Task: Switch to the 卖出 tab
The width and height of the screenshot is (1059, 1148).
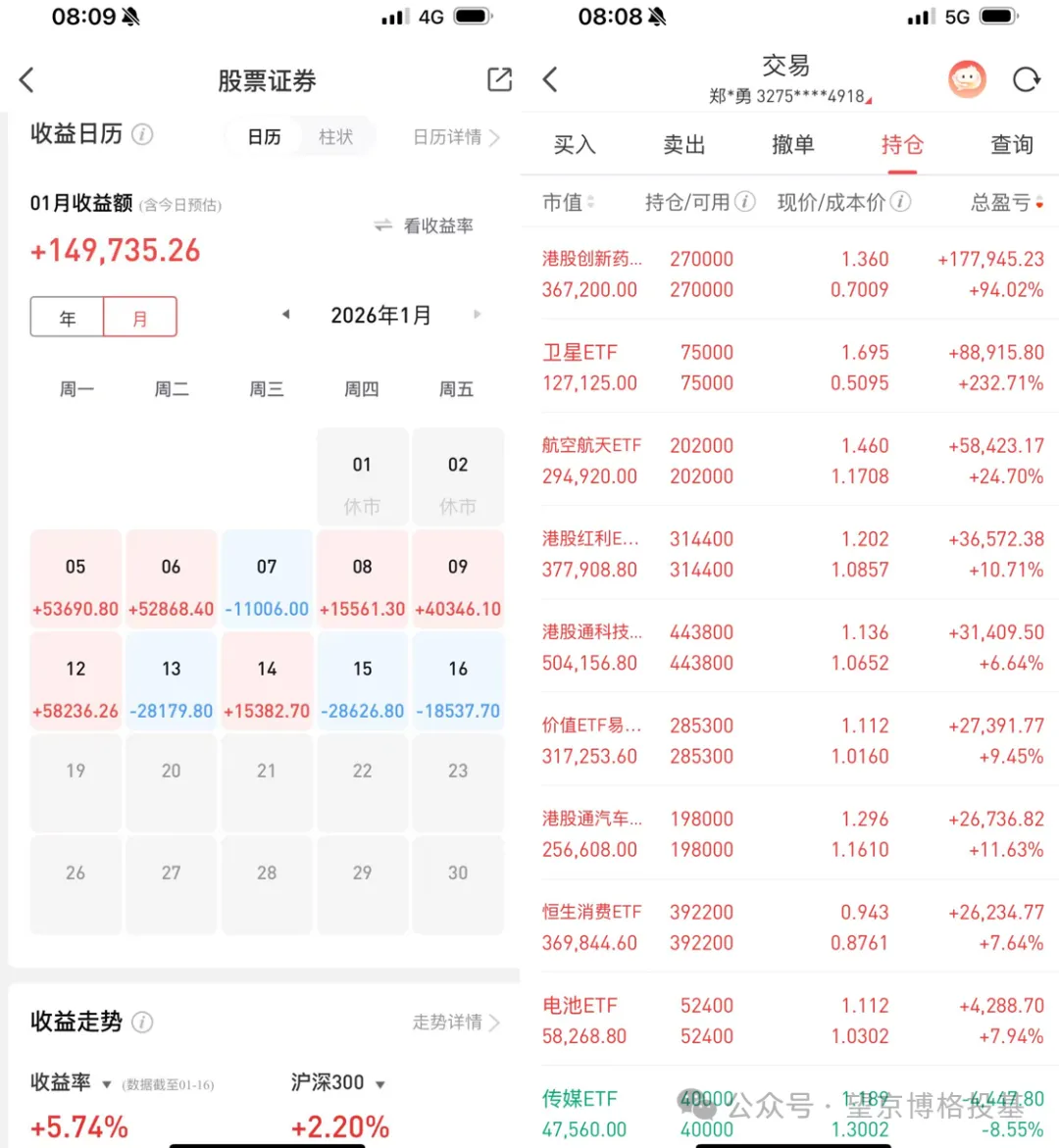Action: (683, 144)
